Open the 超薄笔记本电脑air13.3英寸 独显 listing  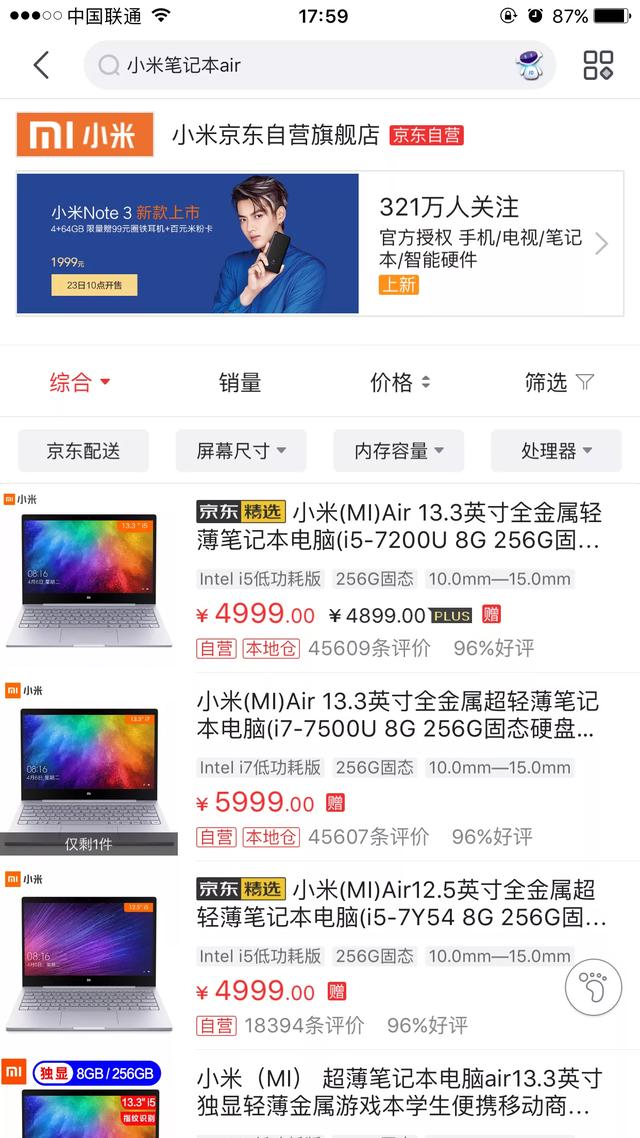(x=400, y=1093)
